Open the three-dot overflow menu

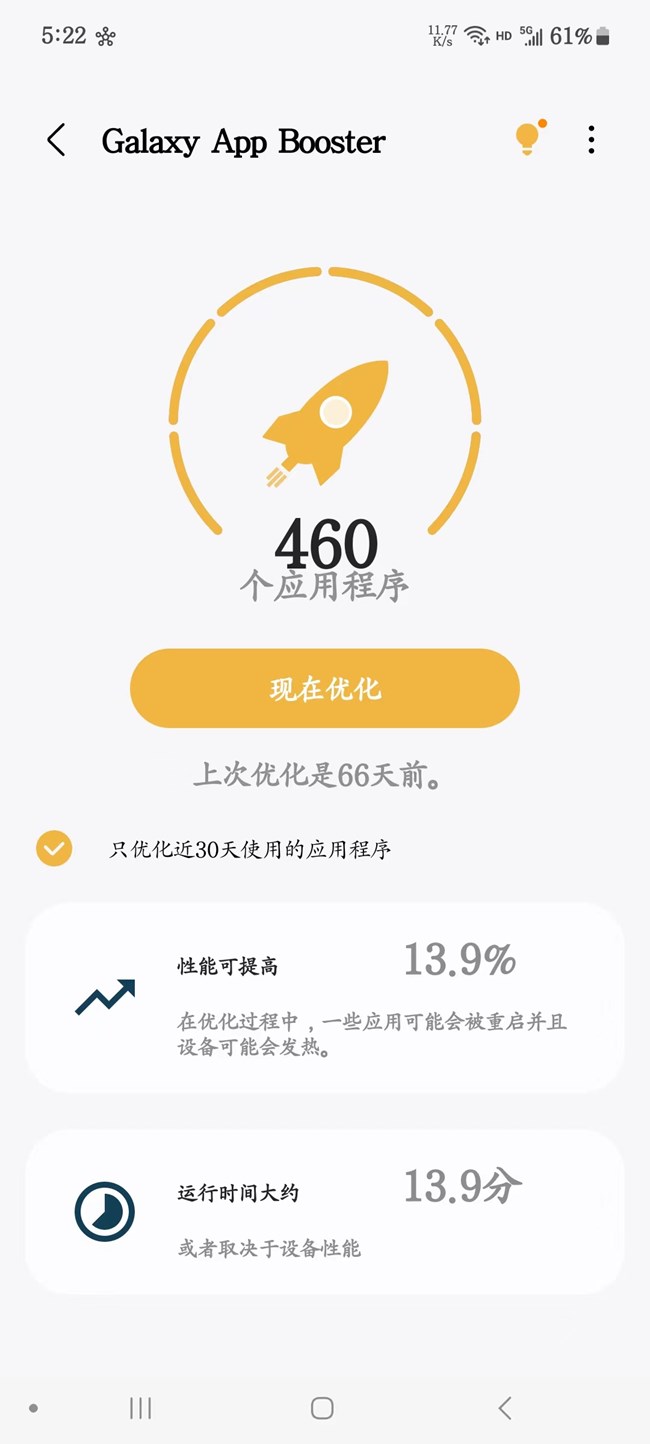coord(591,141)
